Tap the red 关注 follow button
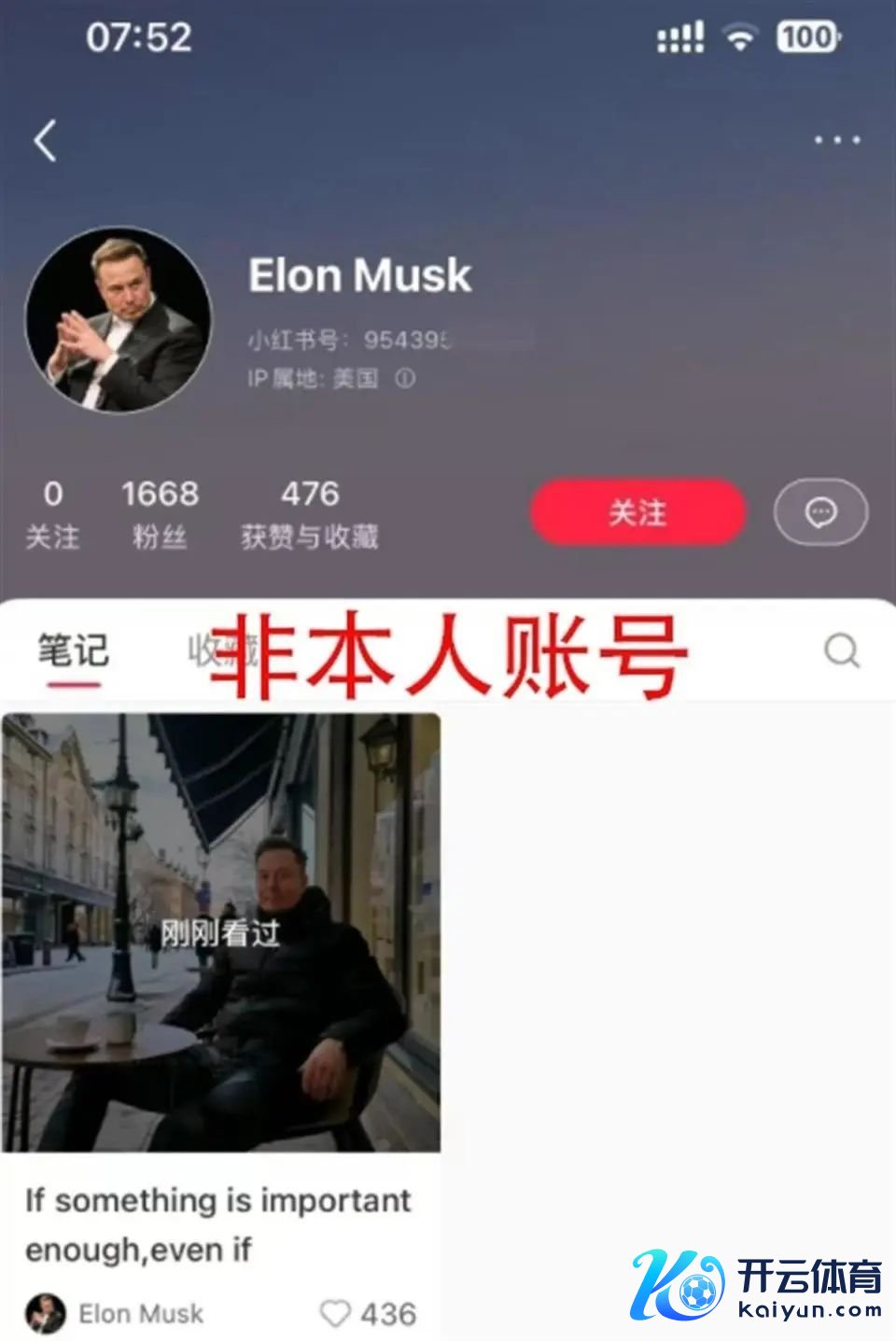 click(x=637, y=512)
